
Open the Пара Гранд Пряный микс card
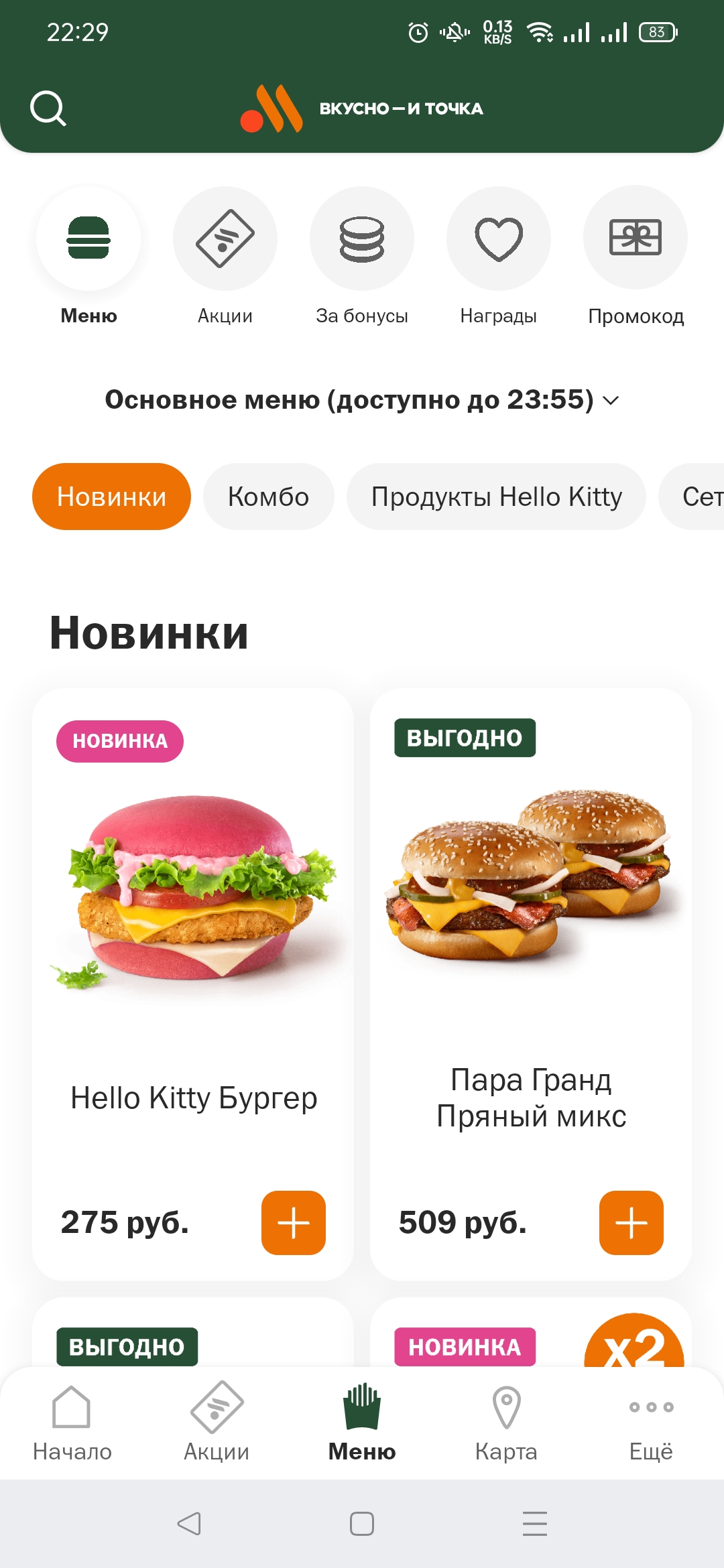[531, 984]
